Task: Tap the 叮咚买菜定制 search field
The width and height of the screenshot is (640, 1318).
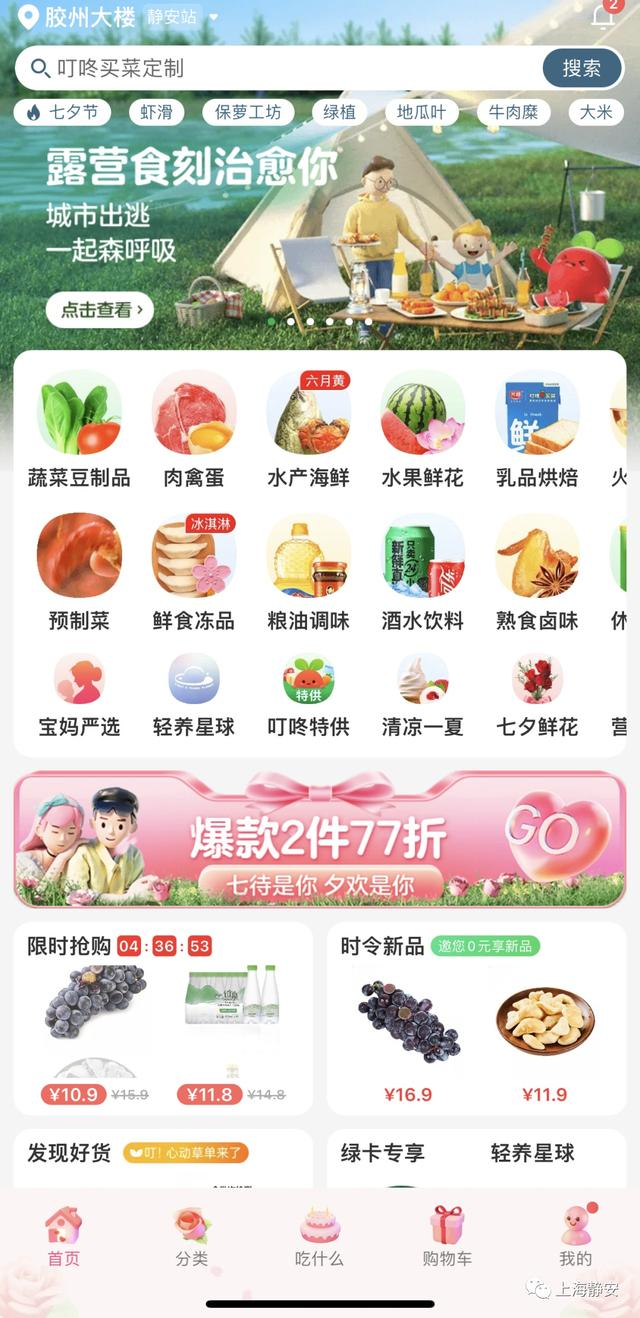Action: click(280, 68)
